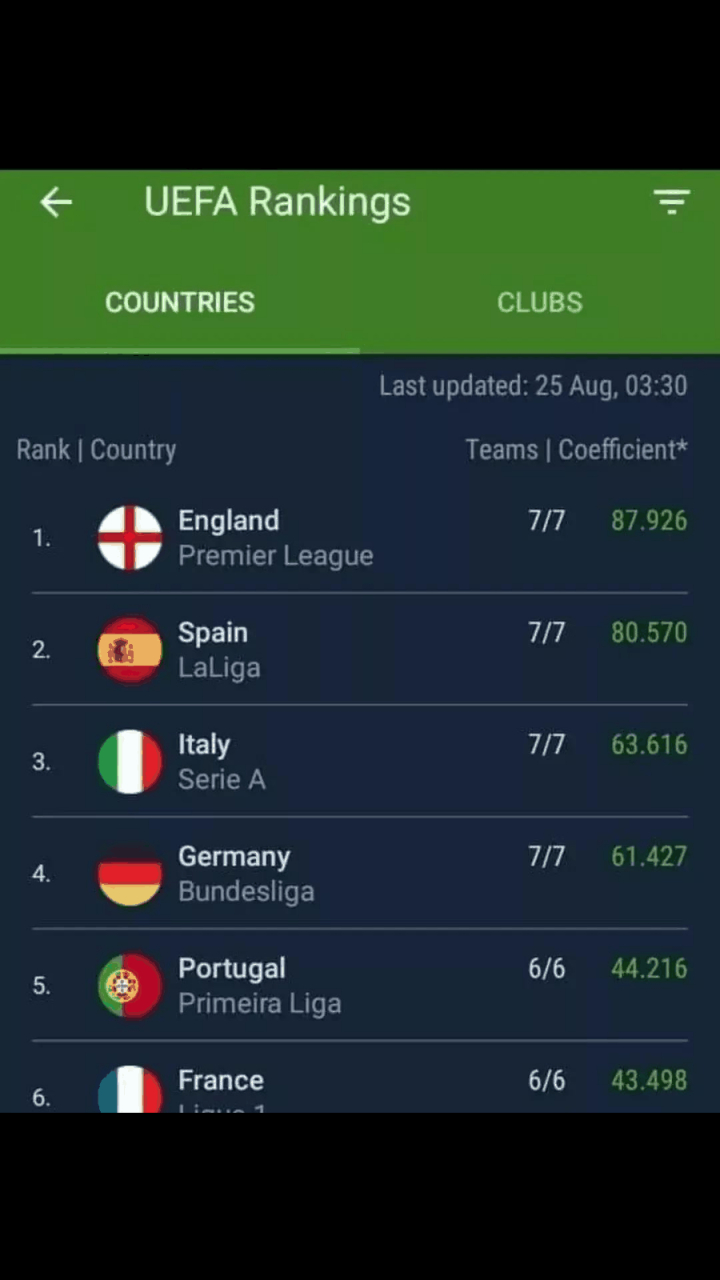Tap the Germany Bundesliga row
Image resolution: width=720 pixels, height=1280 pixels.
tap(360, 874)
